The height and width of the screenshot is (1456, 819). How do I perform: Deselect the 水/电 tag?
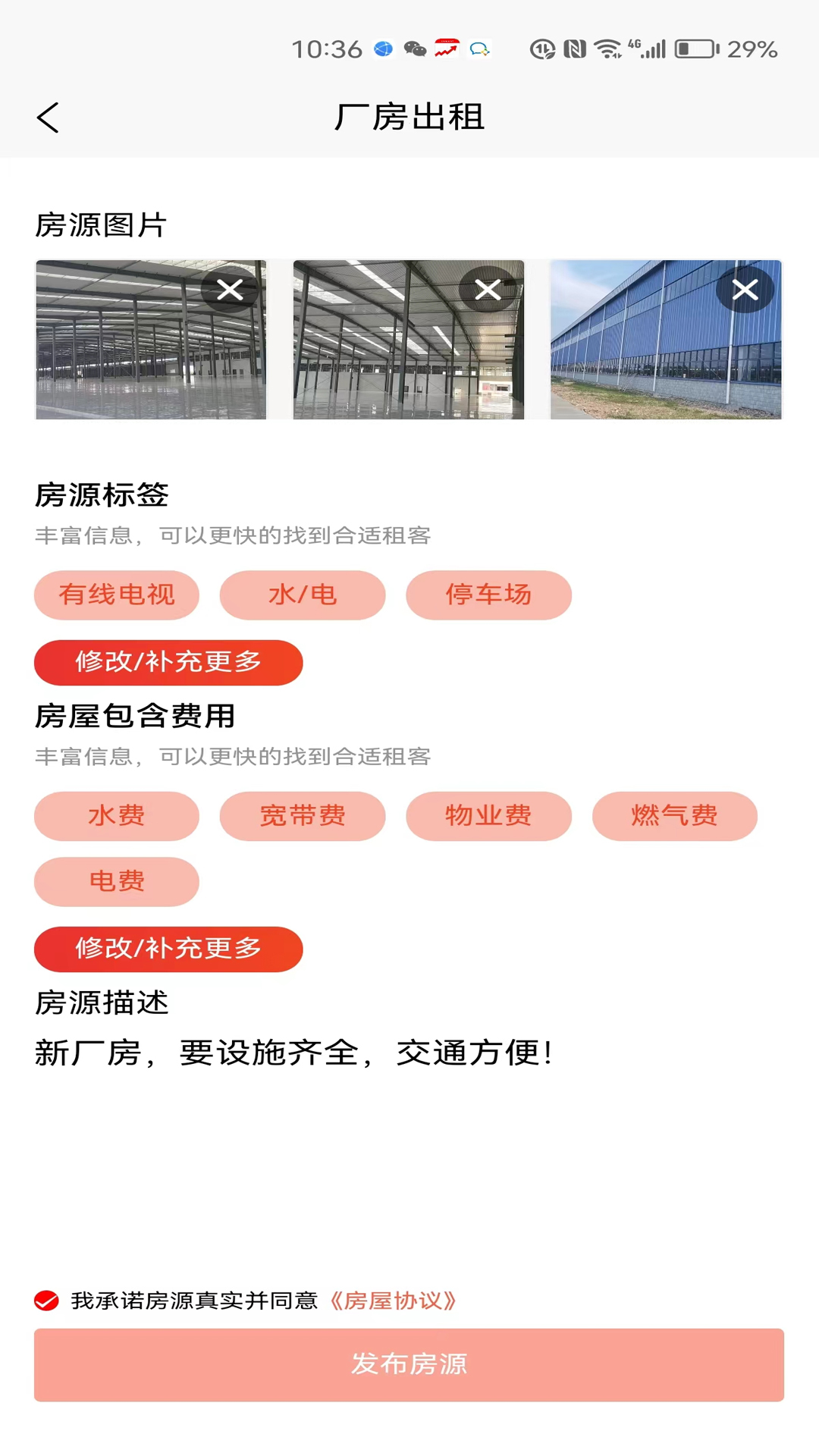pyautogui.click(x=303, y=595)
